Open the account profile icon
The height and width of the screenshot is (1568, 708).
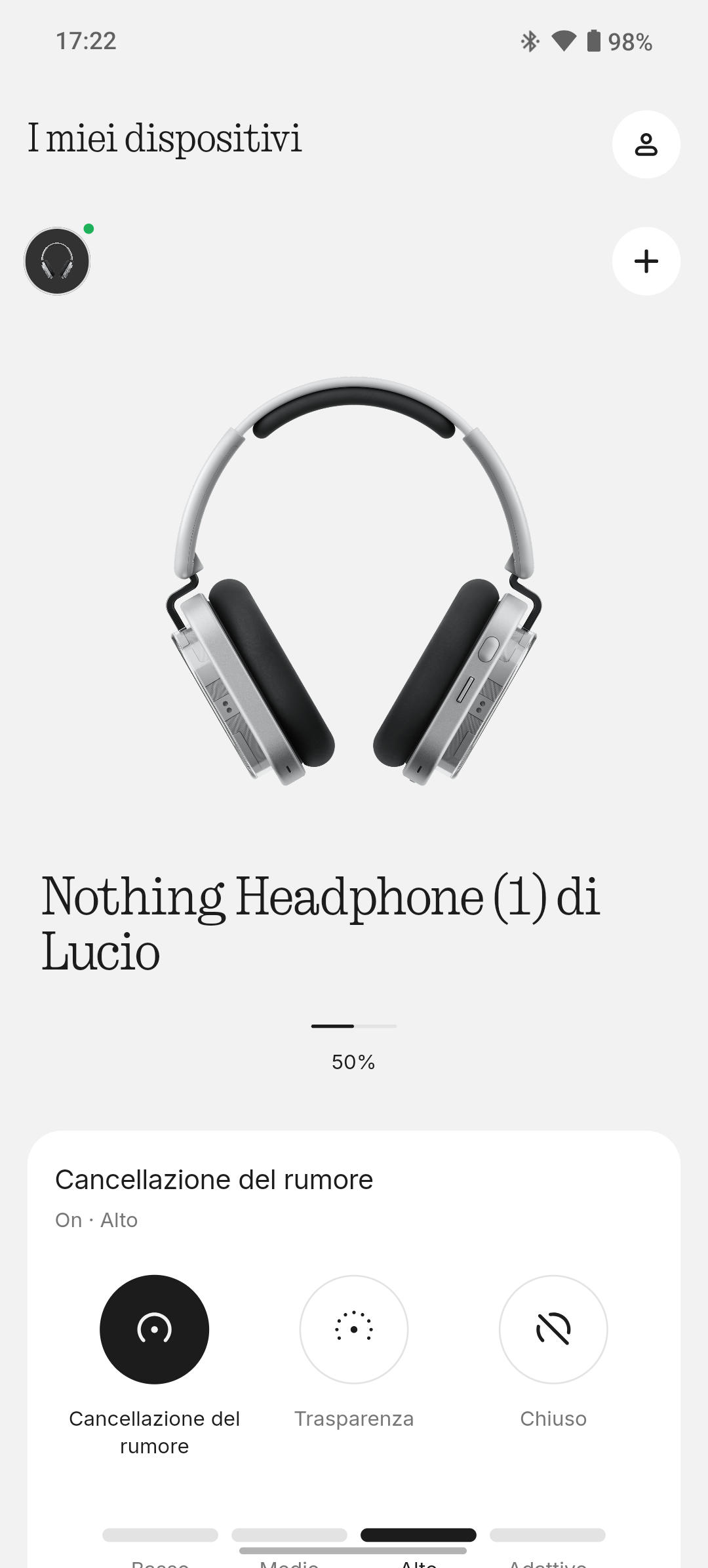point(646,144)
